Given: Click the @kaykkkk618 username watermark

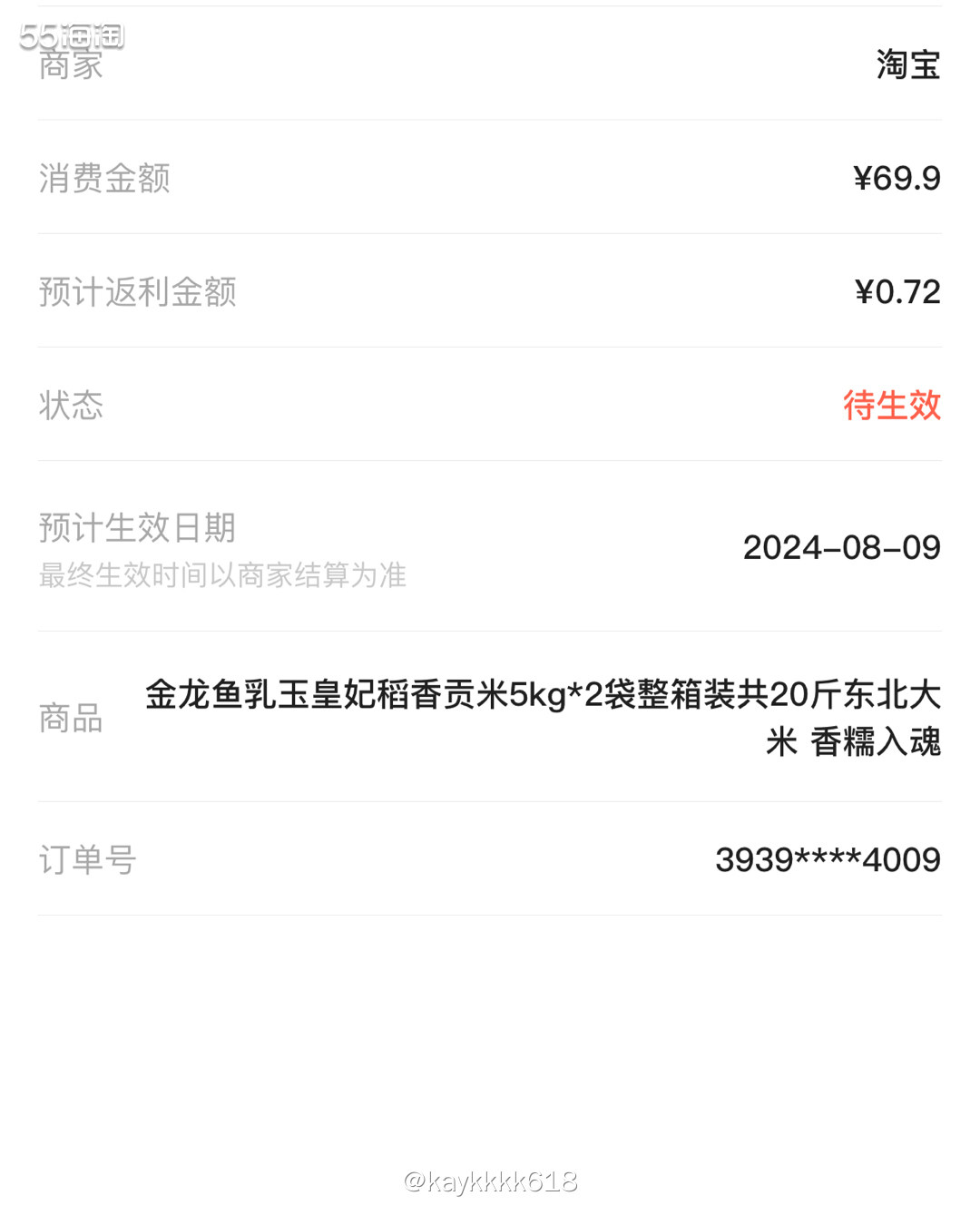Looking at the screenshot, I should pos(490,1180).
